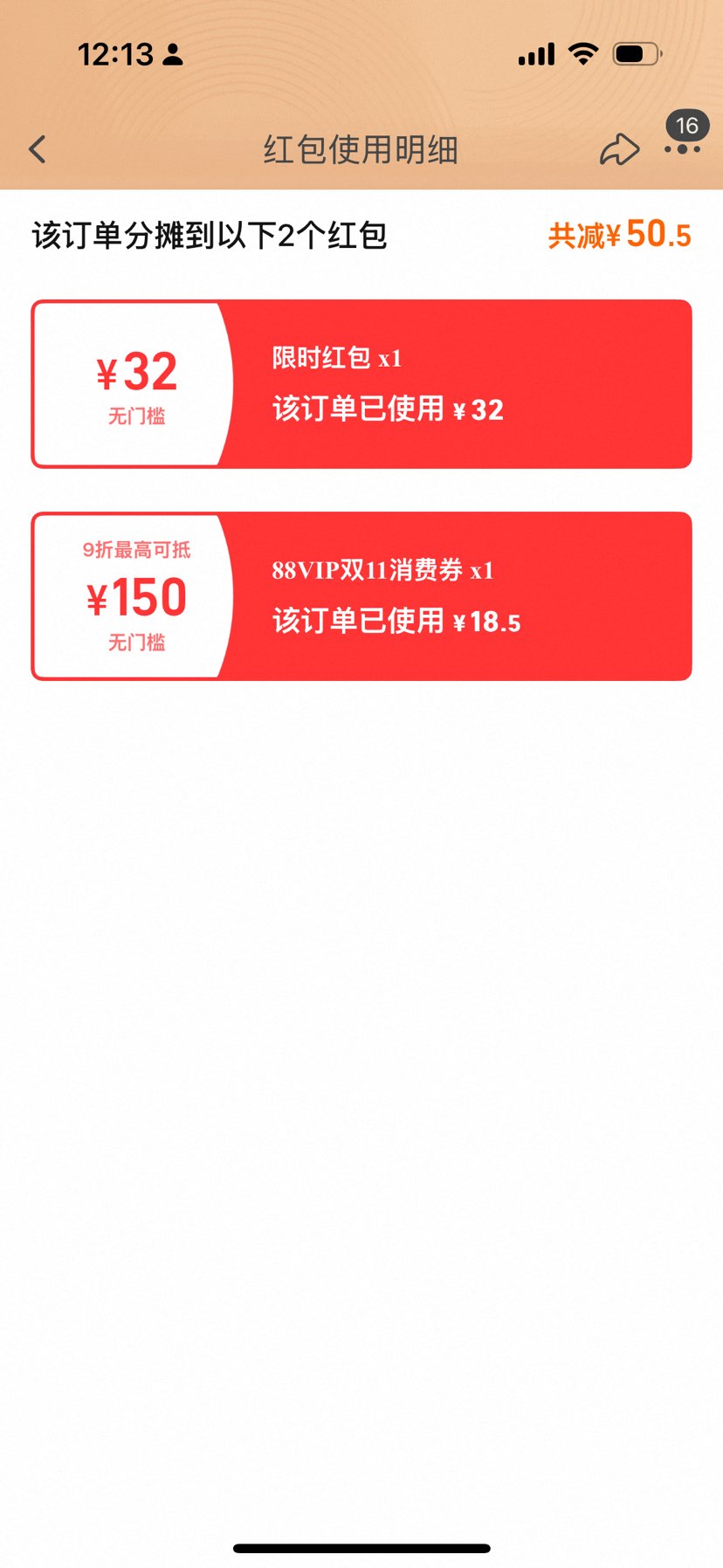Share this red packet details page
The width and height of the screenshot is (723, 1568).
(620, 149)
